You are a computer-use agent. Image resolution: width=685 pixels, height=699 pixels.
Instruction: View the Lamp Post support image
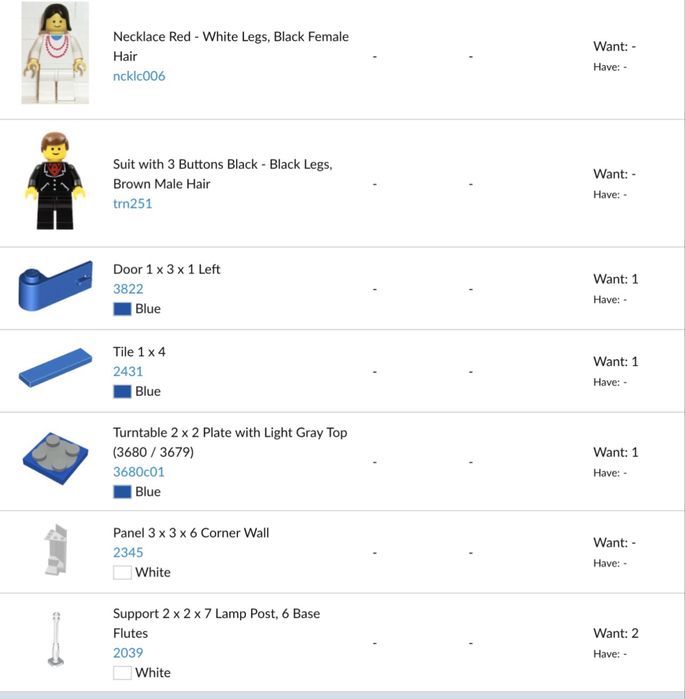click(x=56, y=640)
